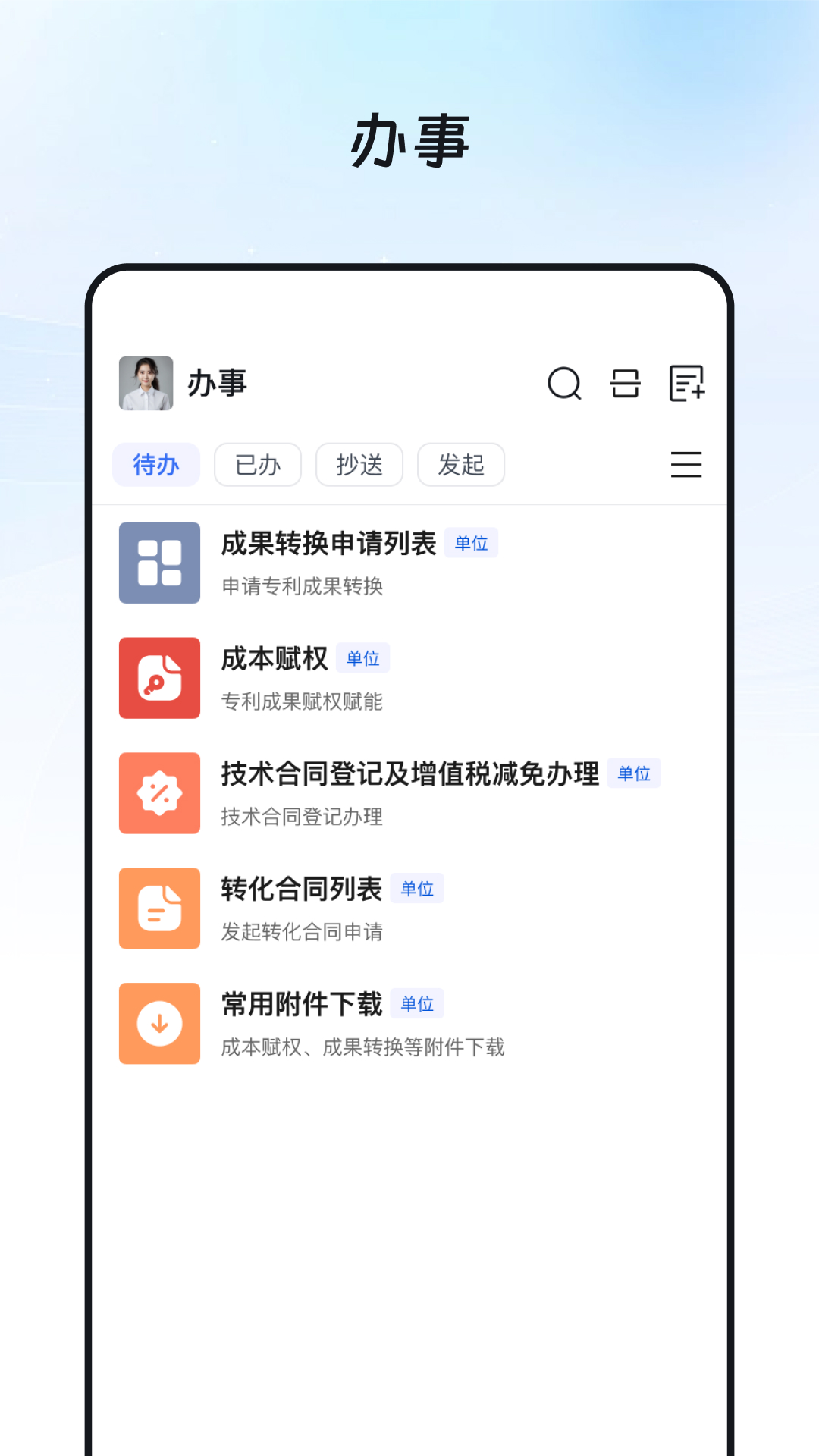Select the 发起 tab
The width and height of the screenshot is (819, 1456).
click(460, 465)
